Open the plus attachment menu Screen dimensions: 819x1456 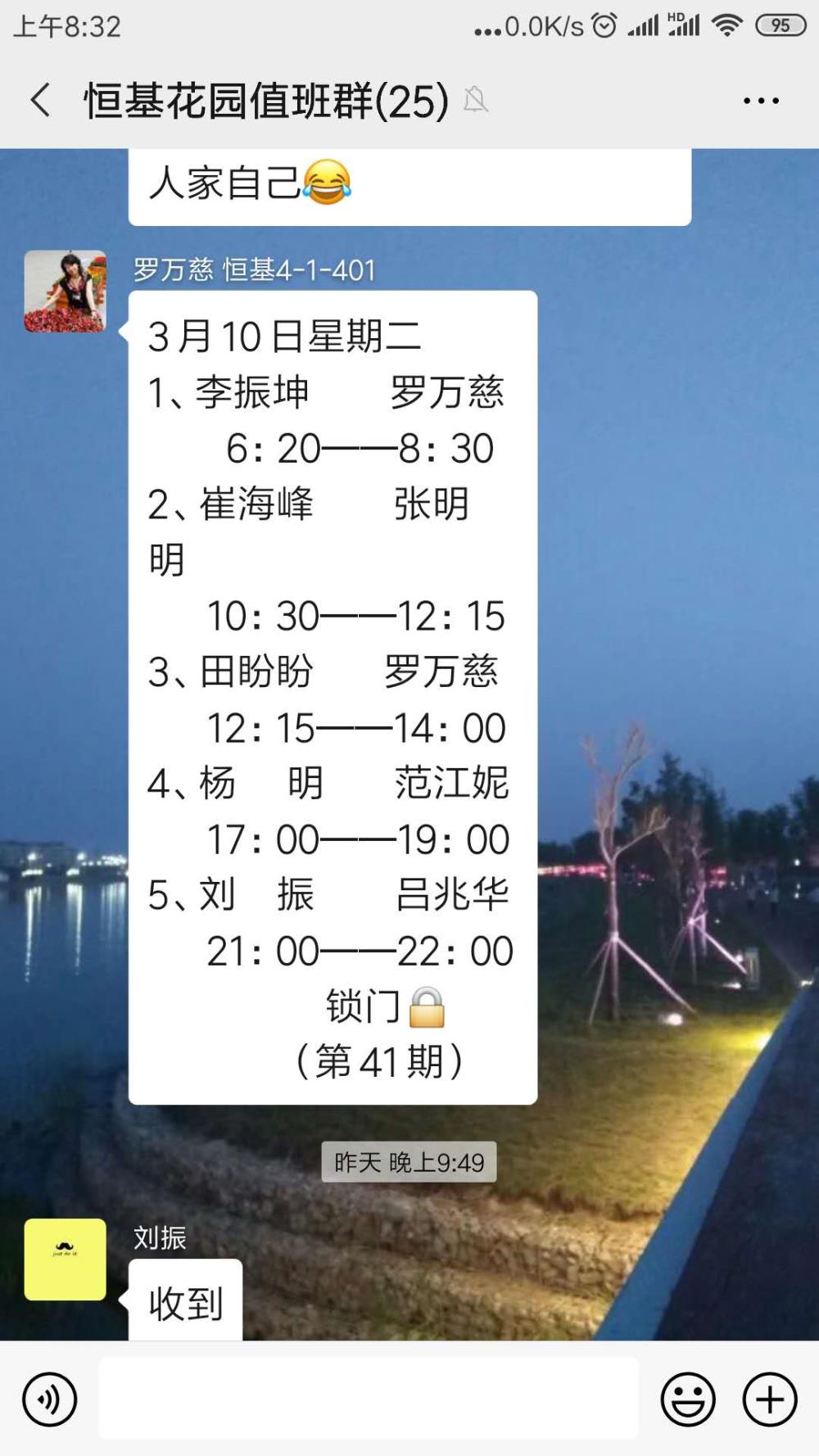pos(770,1399)
